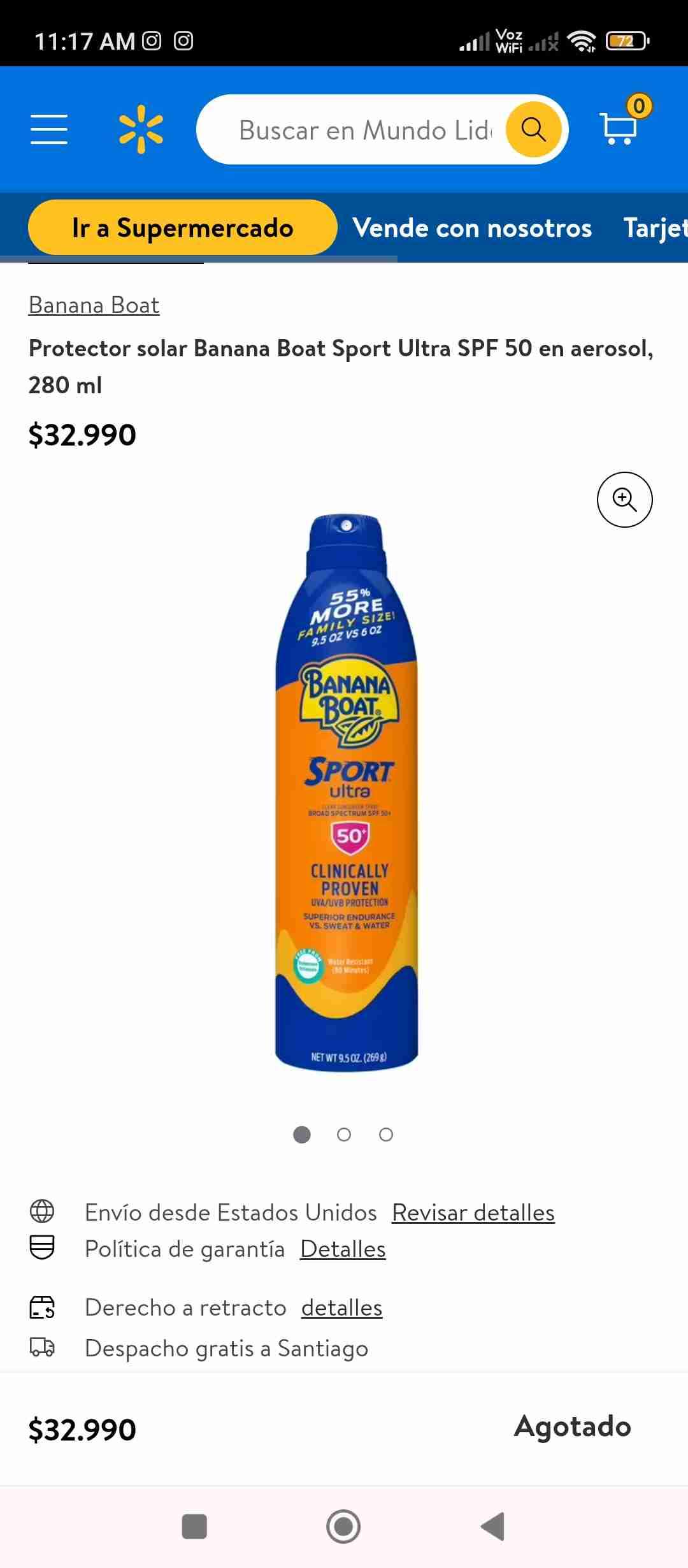Open Vende con nosotros link
688x1568 pixels.
coord(472,228)
